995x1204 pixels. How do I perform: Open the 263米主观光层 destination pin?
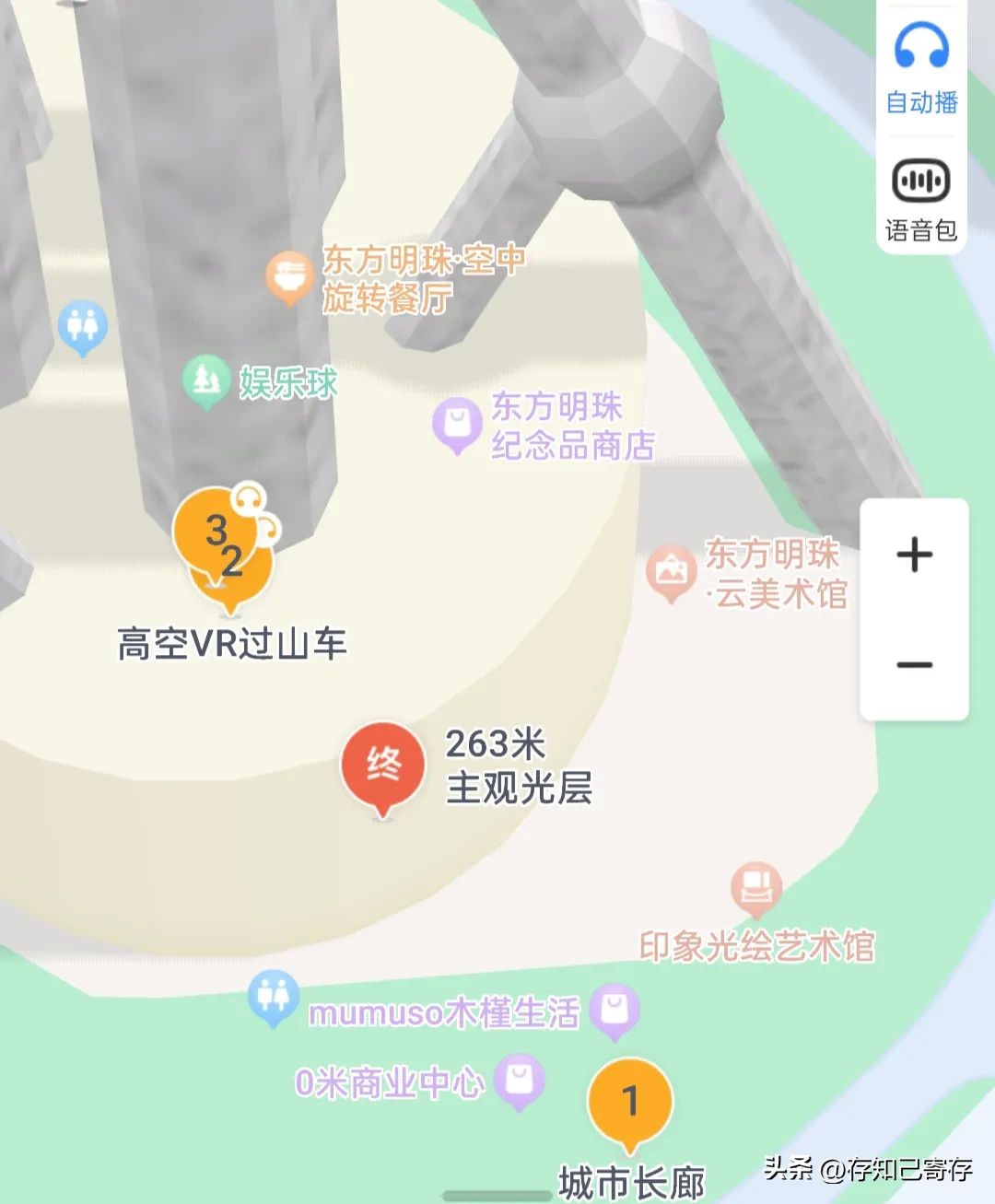coord(382,765)
